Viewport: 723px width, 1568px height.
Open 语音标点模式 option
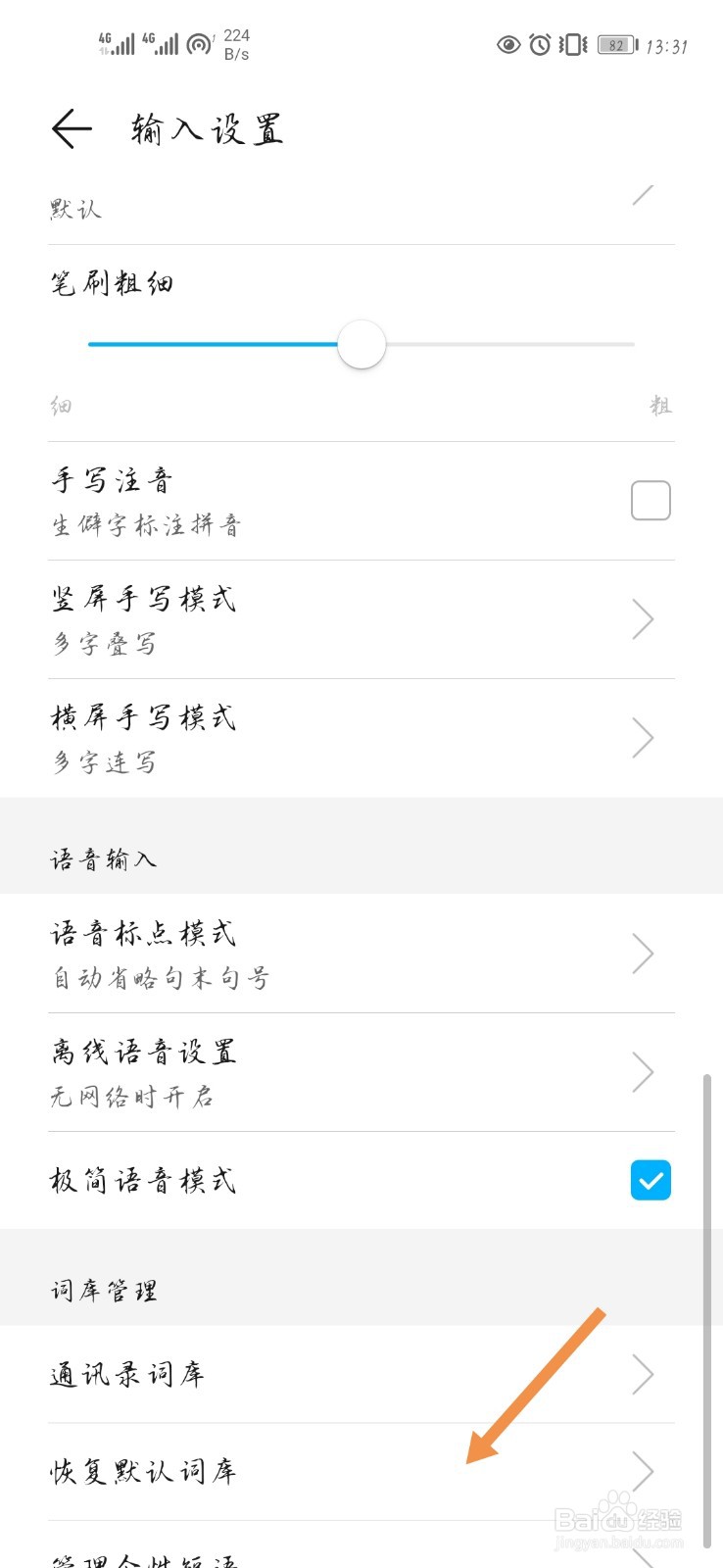(x=361, y=954)
